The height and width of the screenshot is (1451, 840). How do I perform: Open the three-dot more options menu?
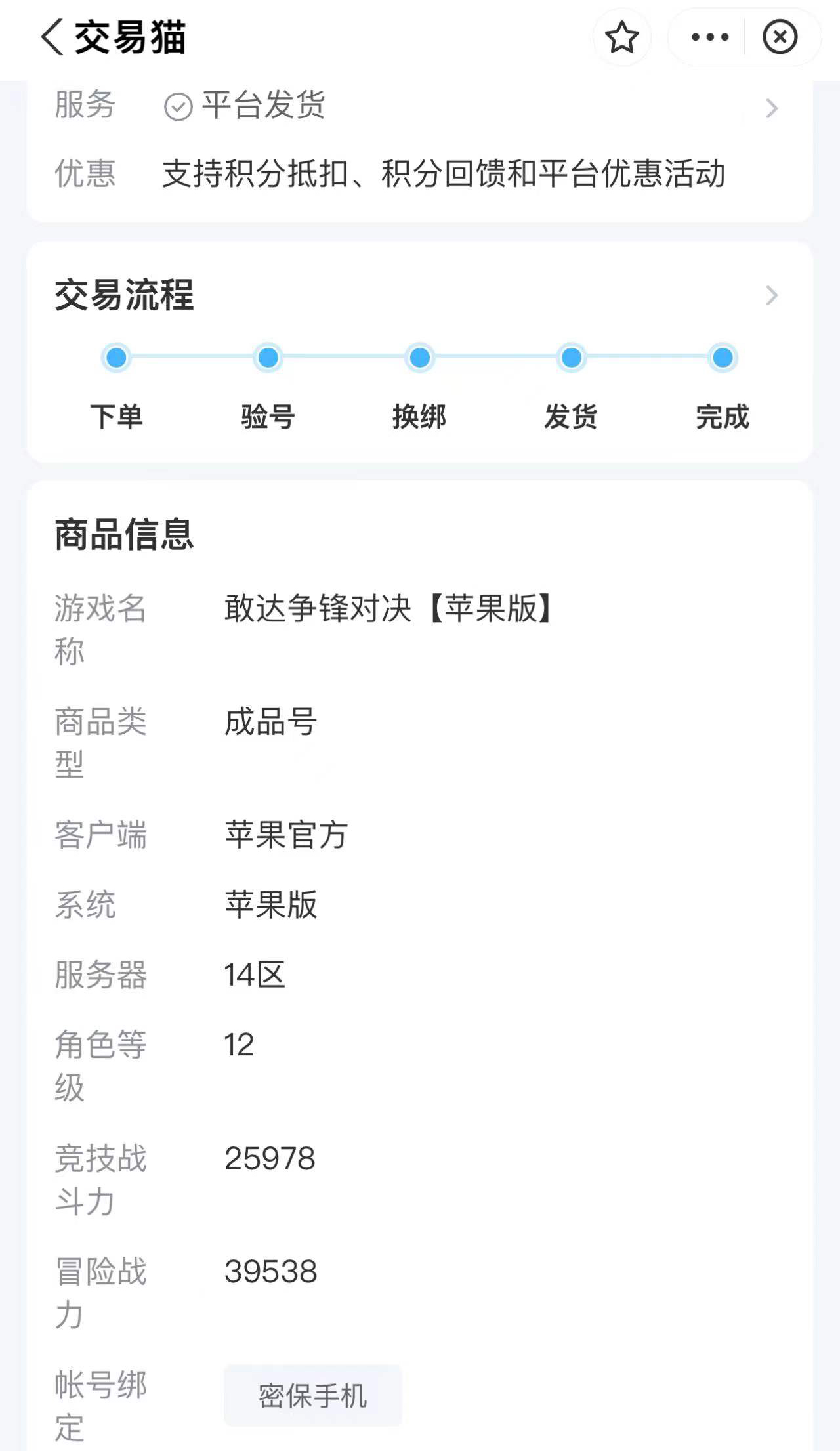[709, 37]
